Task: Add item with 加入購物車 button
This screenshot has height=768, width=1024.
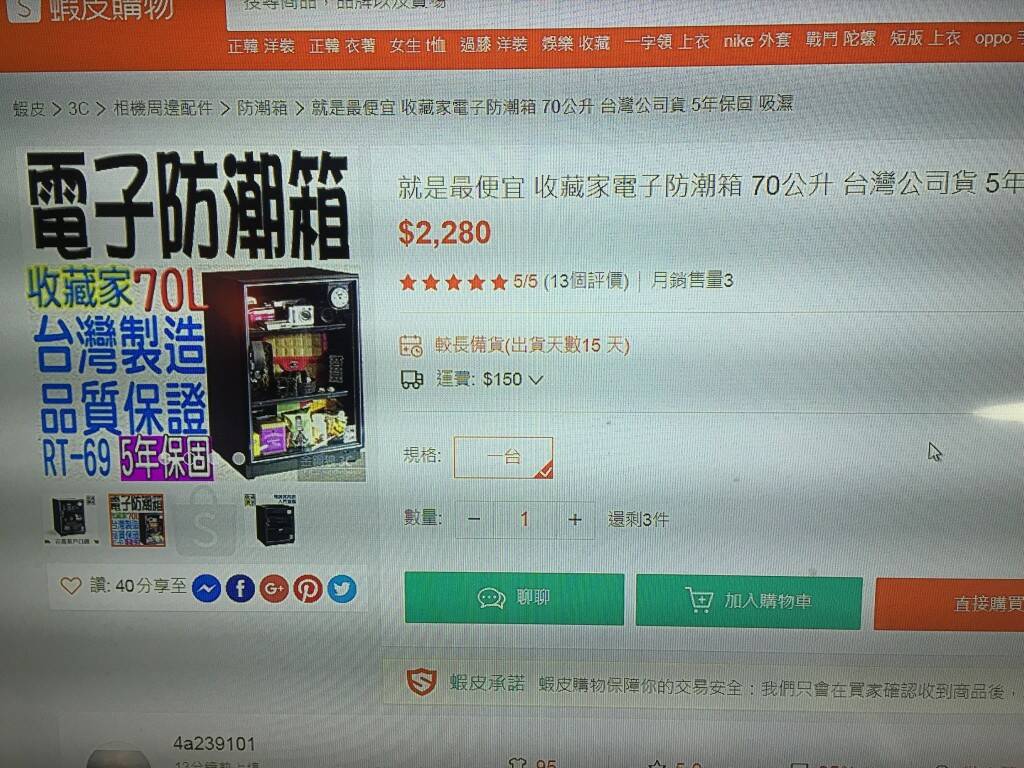Action: pos(748,601)
